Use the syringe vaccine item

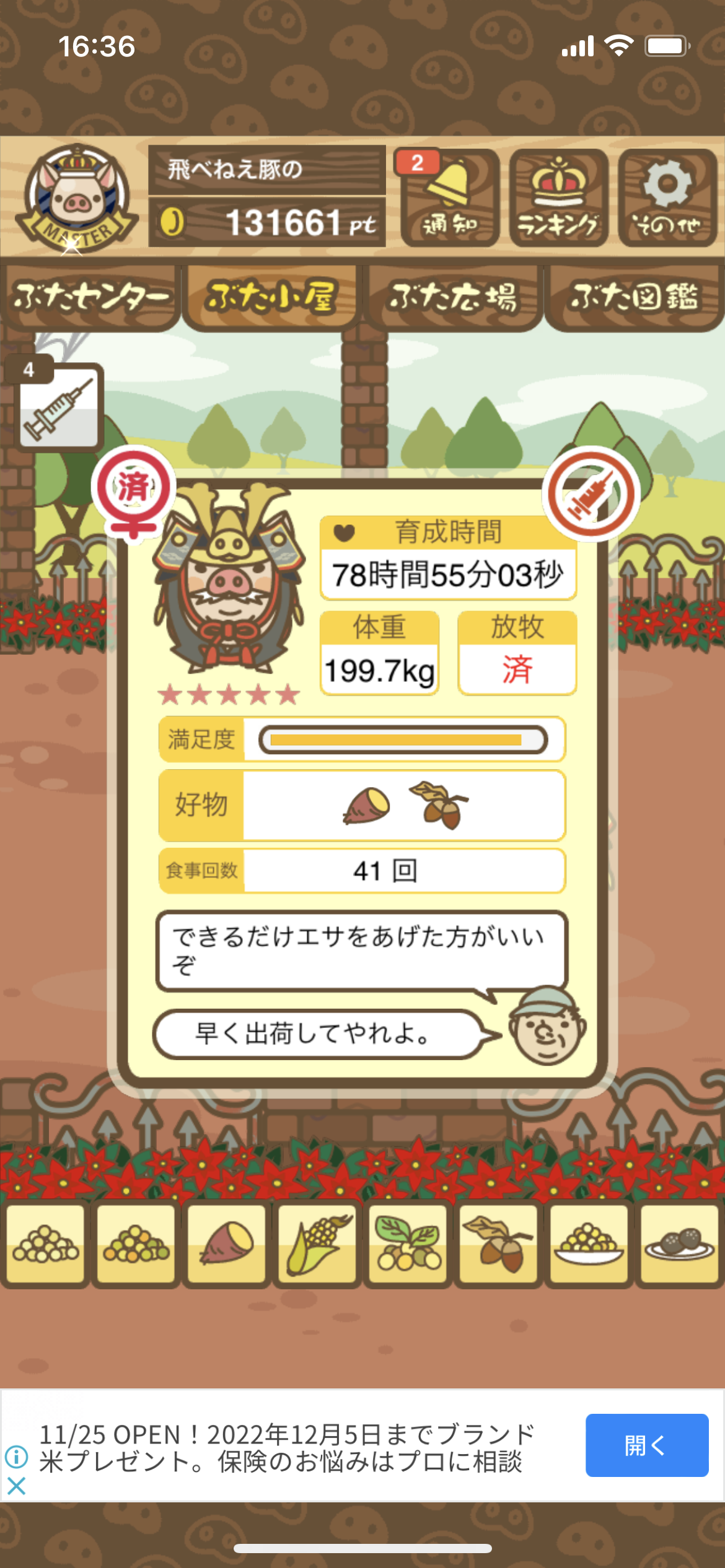(x=59, y=406)
